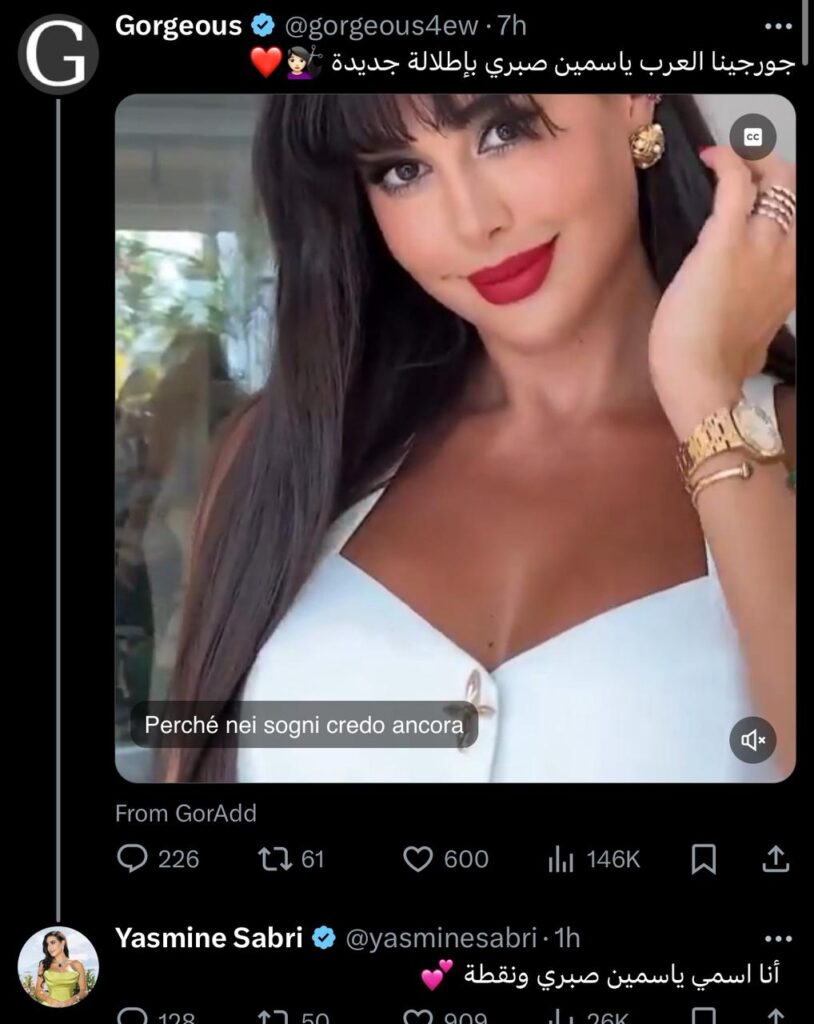Open Yasmine Sabri's profile picture
This screenshot has width=814, height=1024.
[x=58, y=966]
